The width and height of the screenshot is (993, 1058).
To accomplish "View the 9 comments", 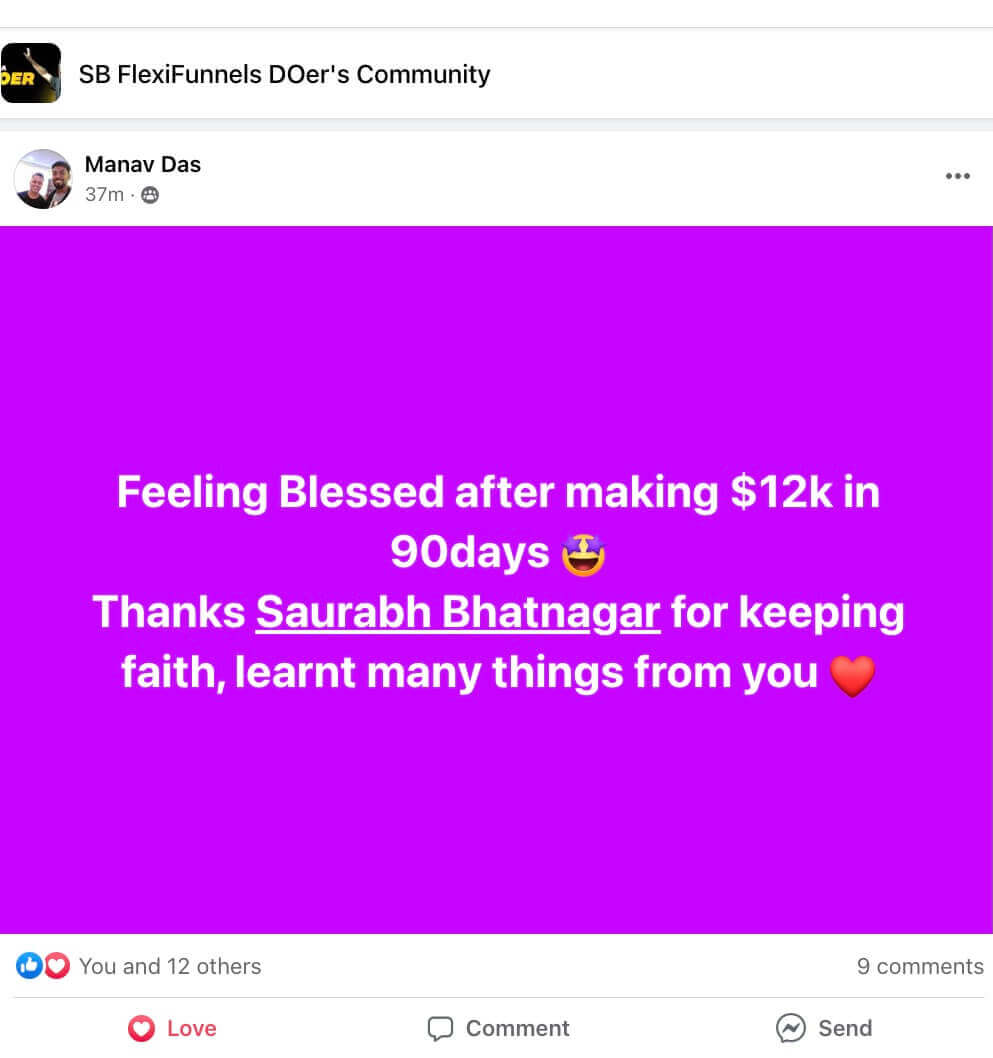I will coord(920,966).
